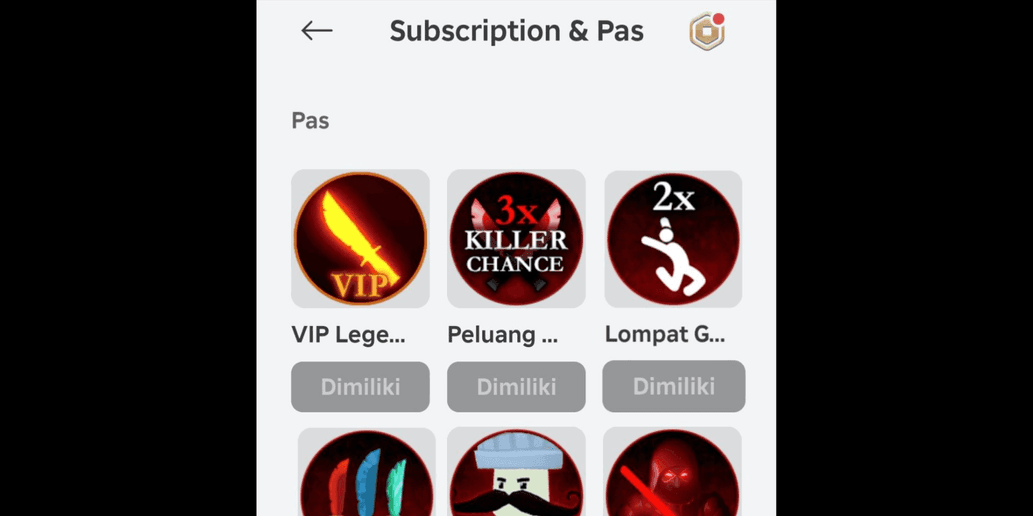Open the red lightsaber figure pass tile

tap(673, 474)
